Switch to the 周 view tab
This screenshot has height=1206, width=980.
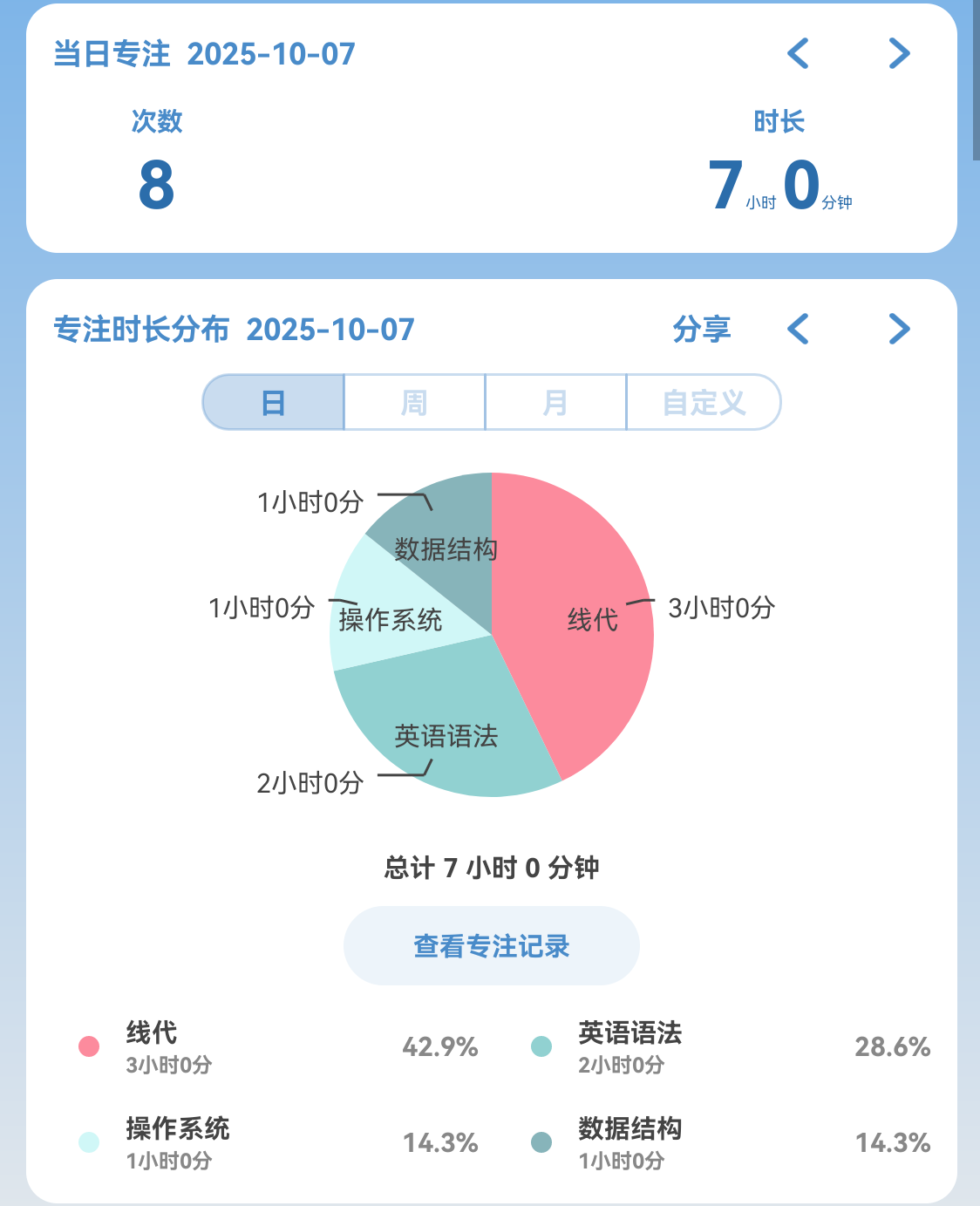point(414,403)
